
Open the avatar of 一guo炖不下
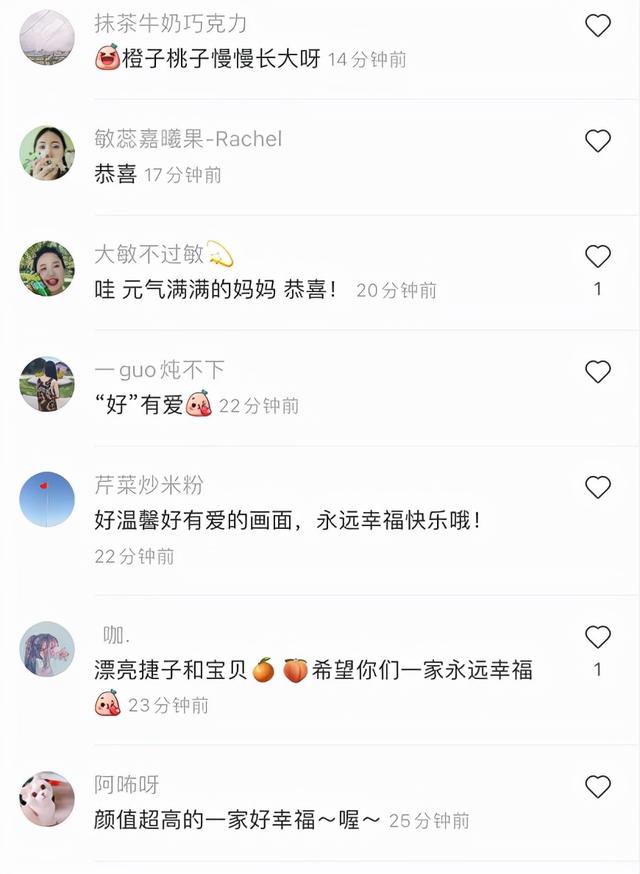click(47, 384)
